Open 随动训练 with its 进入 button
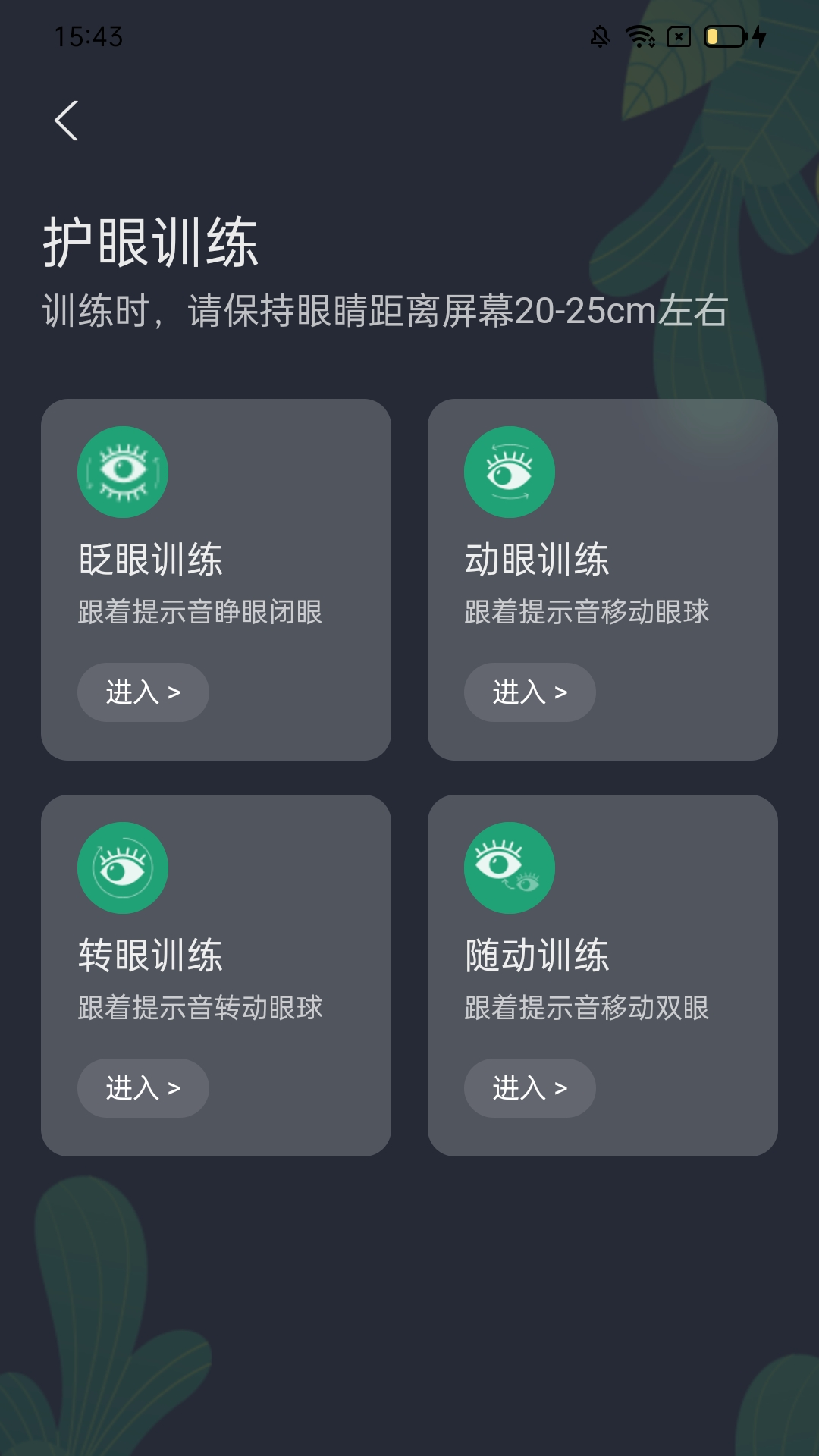This screenshot has height=1456, width=819. (x=529, y=1088)
